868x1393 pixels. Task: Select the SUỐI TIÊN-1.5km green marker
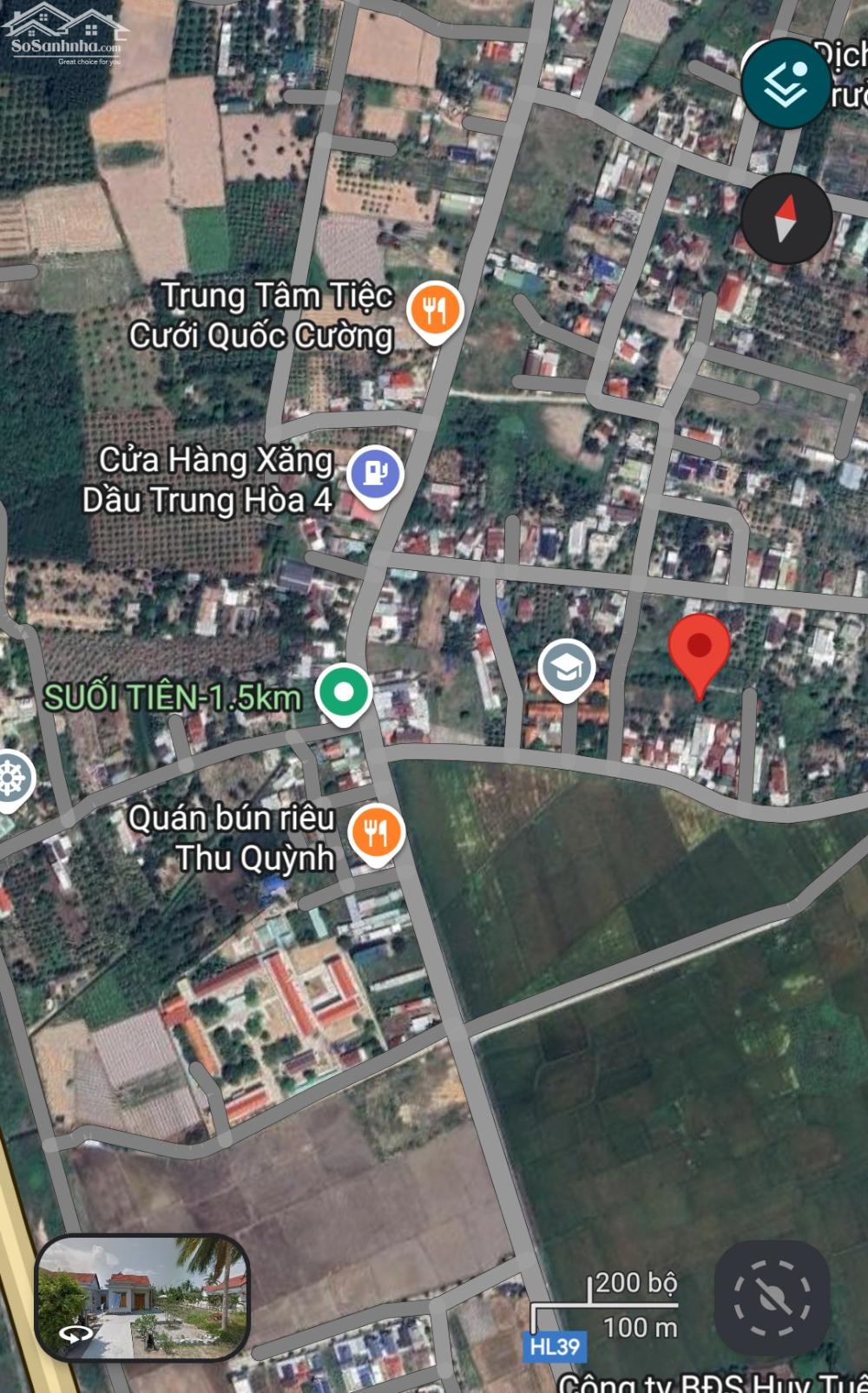tap(344, 693)
